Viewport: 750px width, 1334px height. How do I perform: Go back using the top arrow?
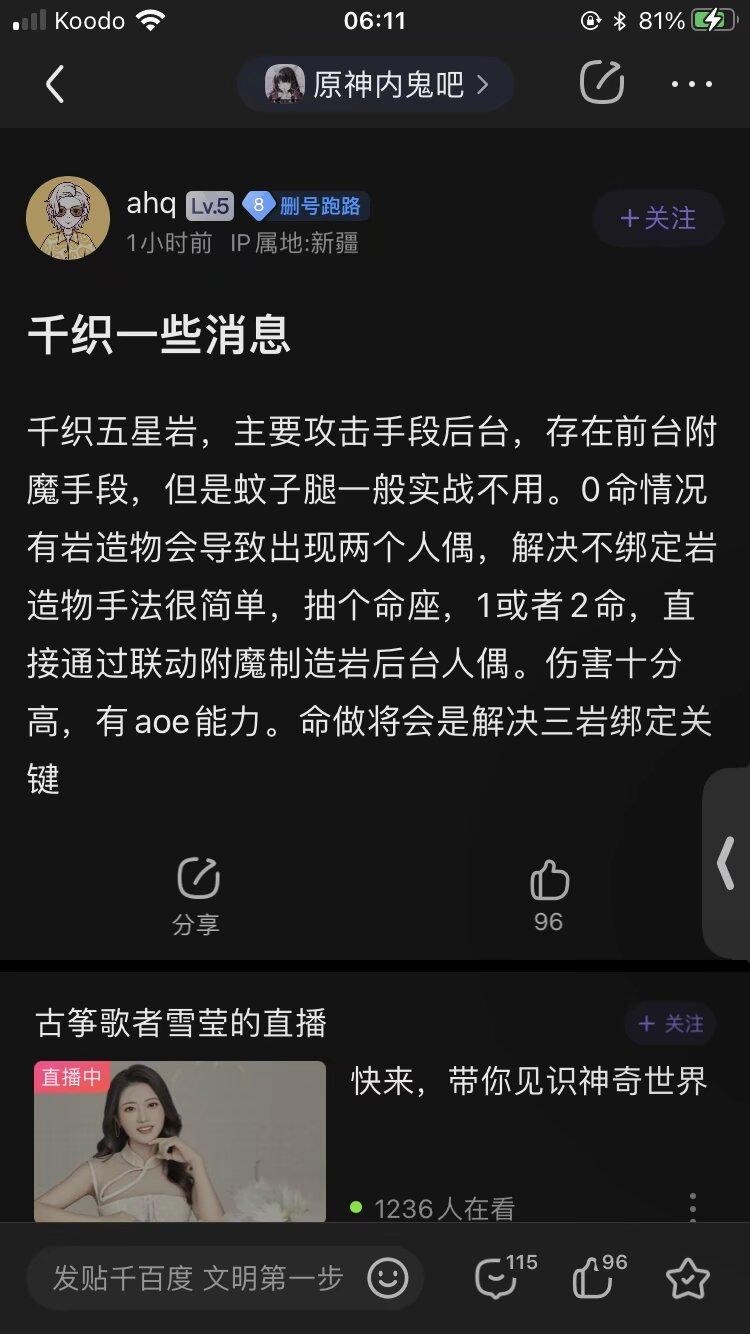pos(55,85)
